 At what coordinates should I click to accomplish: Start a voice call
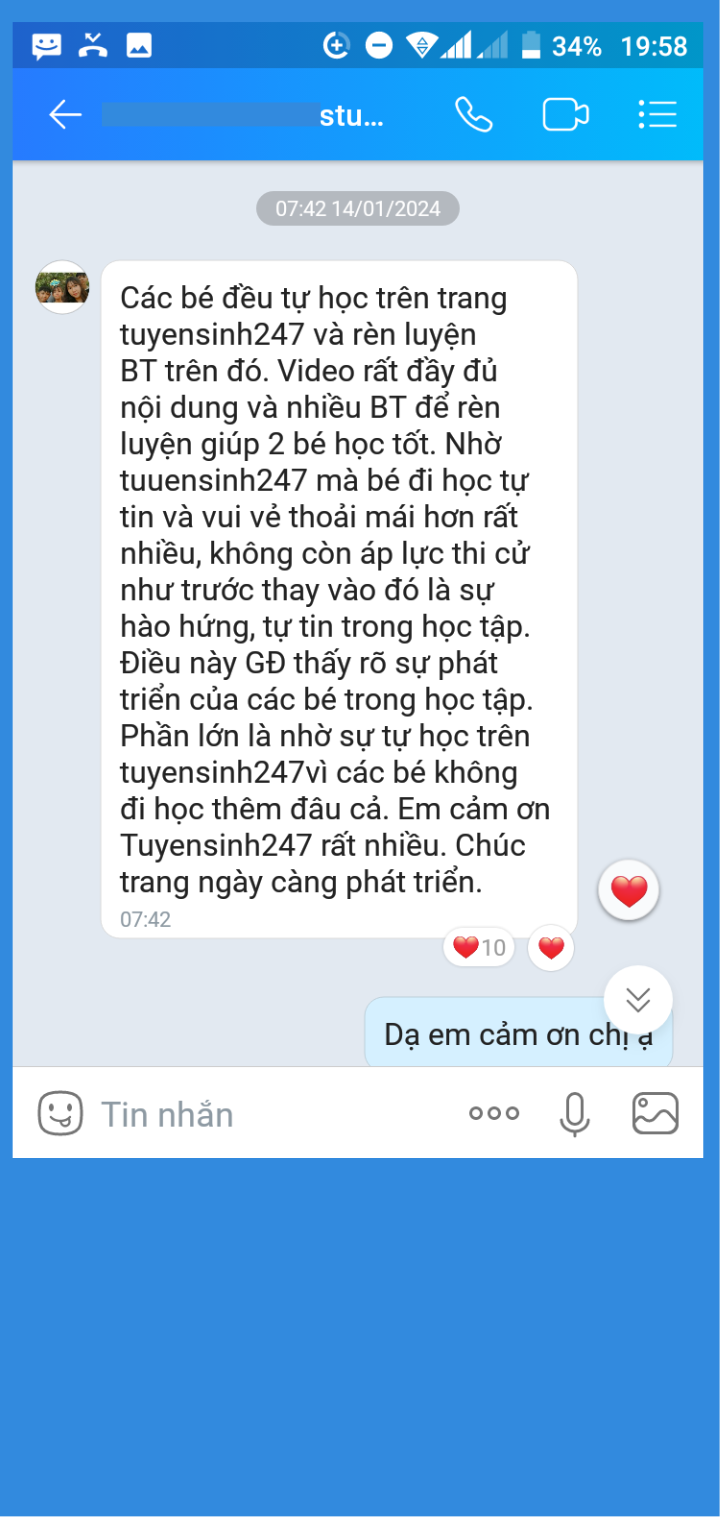(x=473, y=115)
